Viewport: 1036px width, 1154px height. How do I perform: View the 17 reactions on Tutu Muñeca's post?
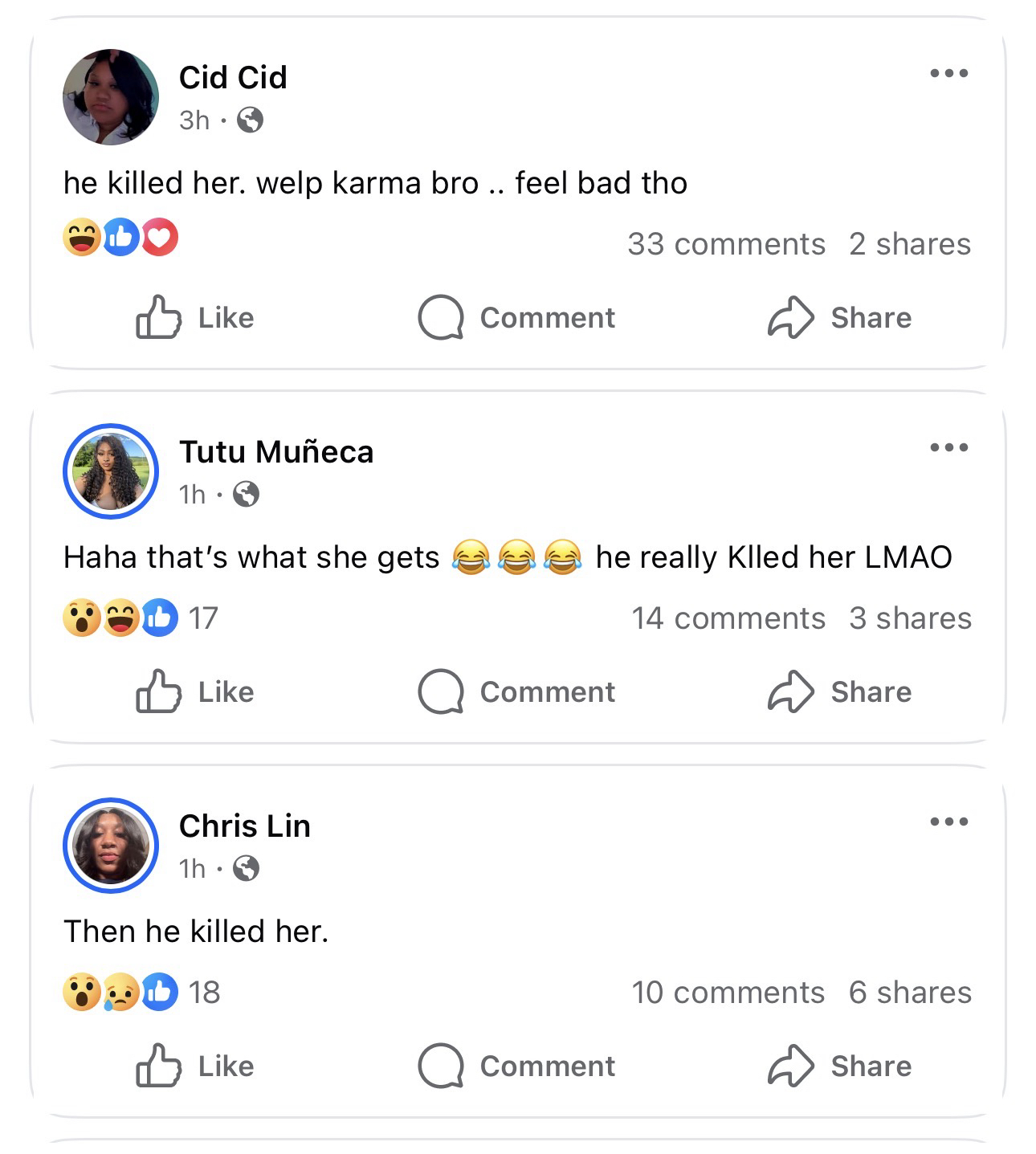point(141,618)
